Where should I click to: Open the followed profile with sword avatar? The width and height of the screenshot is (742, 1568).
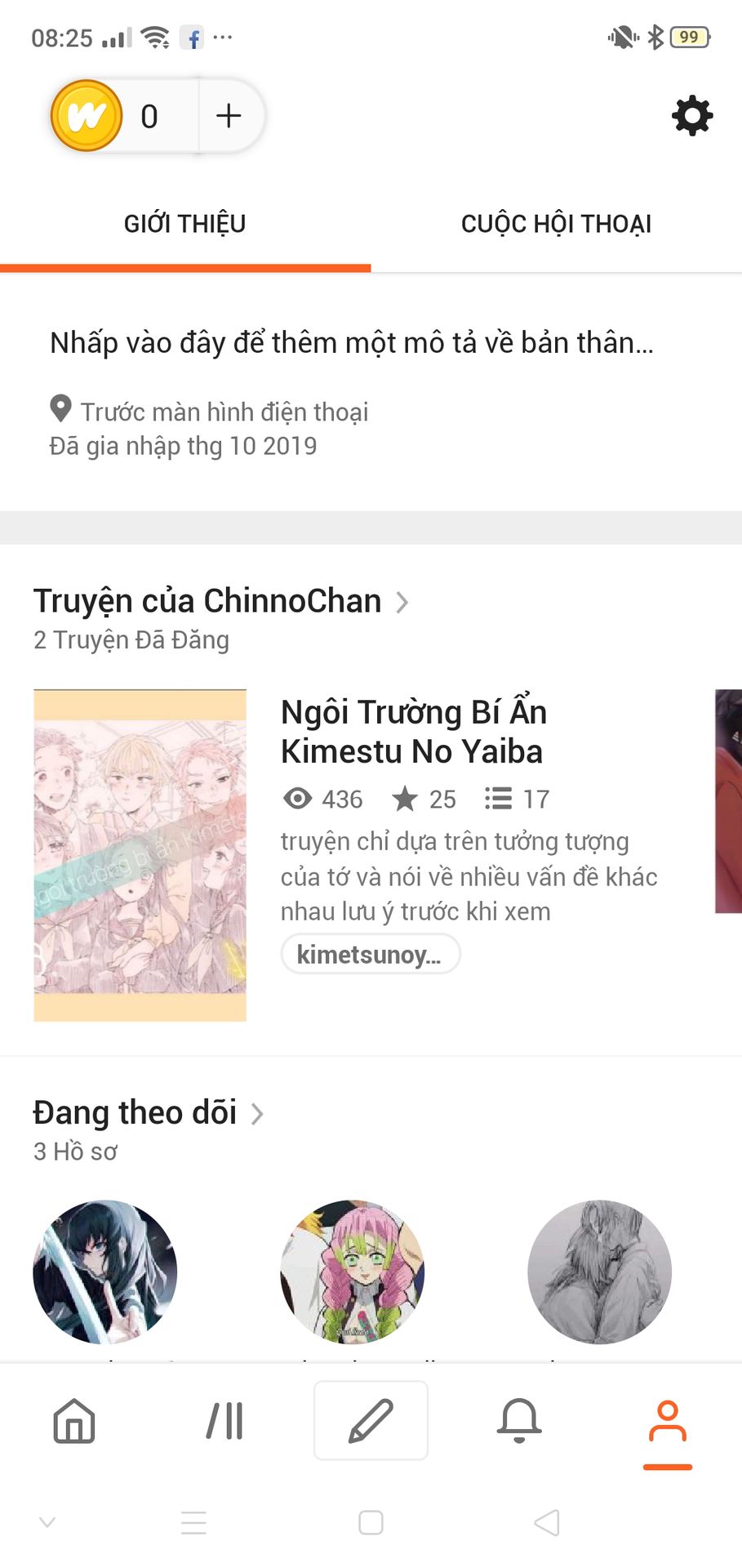pyautogui.click(x=105, y=1272)
